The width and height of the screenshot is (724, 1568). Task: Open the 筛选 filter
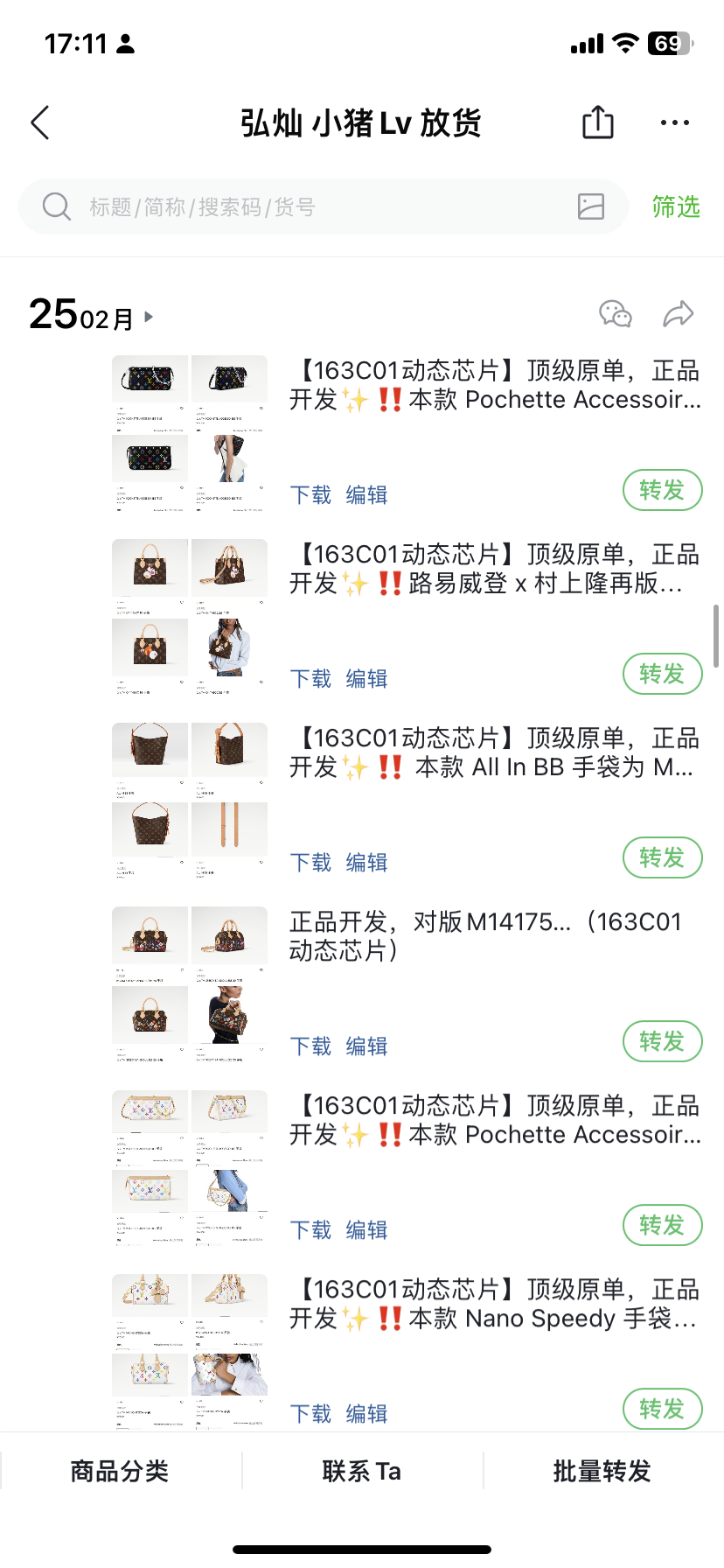pyautogui.click(x=676, y=207)
